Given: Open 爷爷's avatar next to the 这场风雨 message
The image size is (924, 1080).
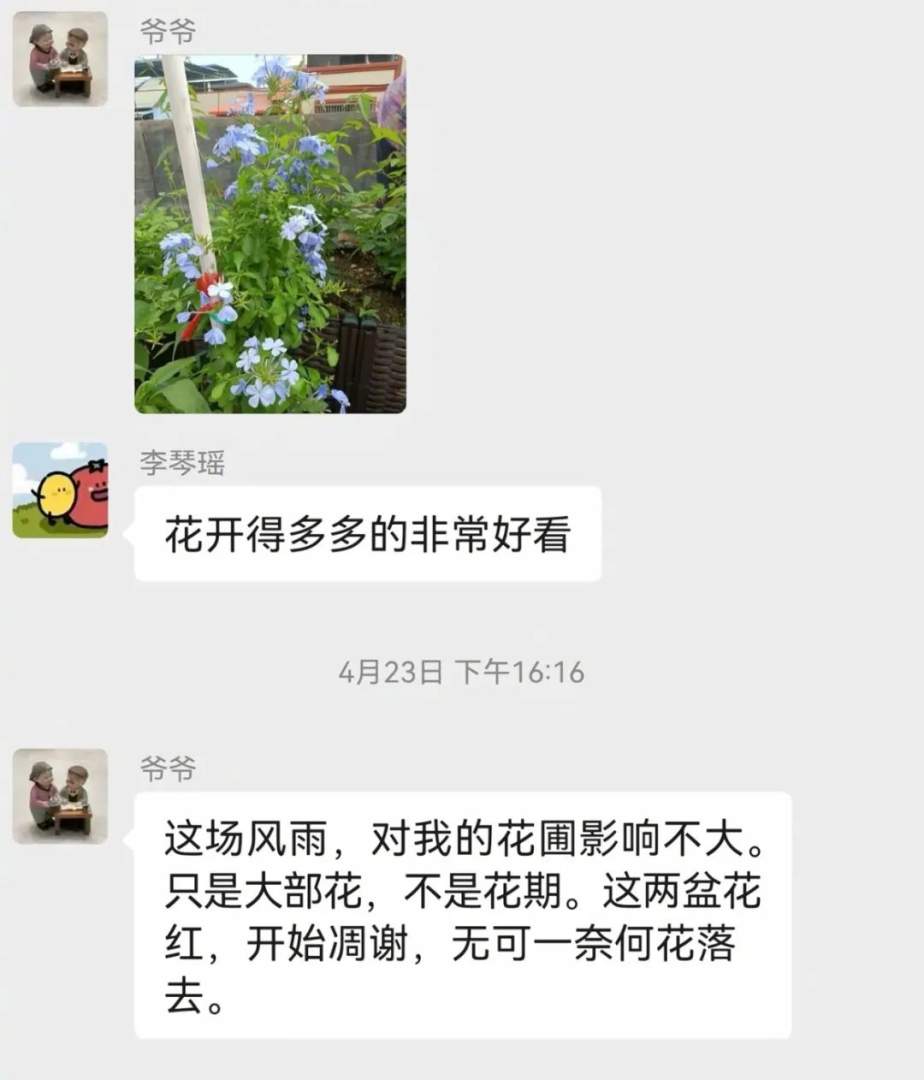Looking at the screenshot, I should click(60, 796).
